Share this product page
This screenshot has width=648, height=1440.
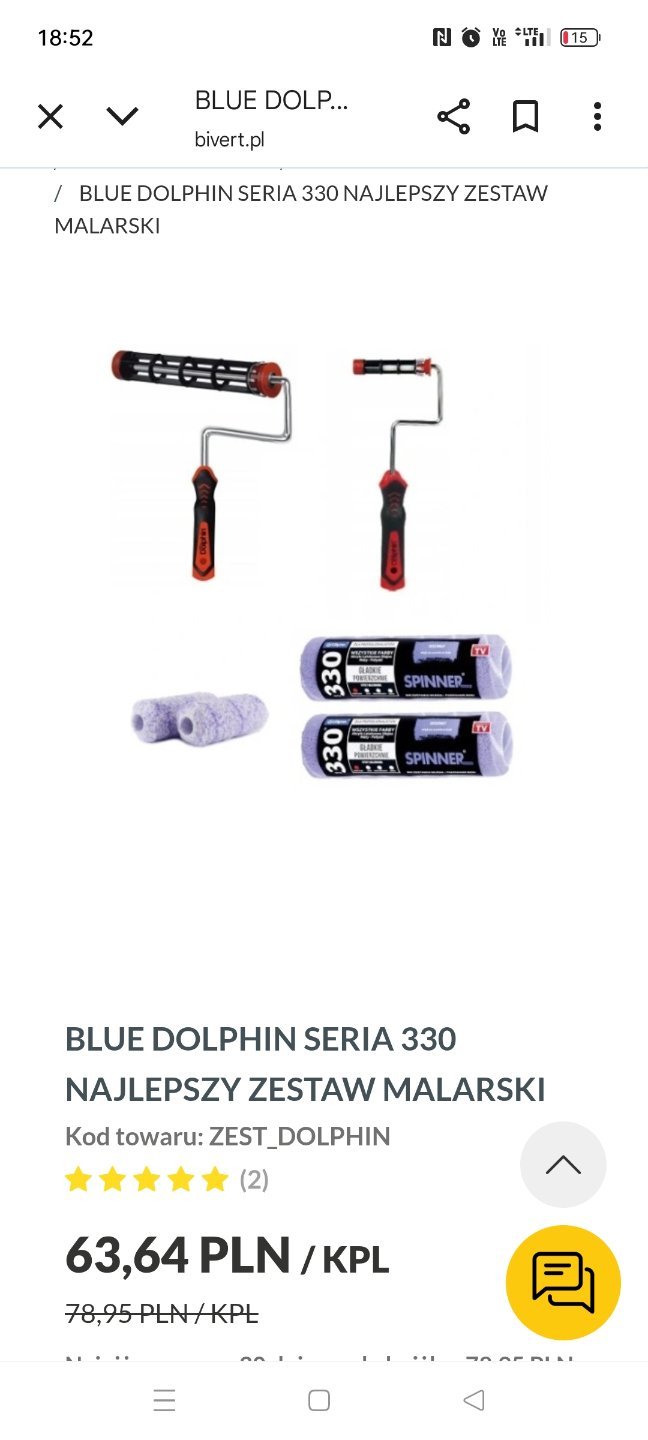click(453, 117)
